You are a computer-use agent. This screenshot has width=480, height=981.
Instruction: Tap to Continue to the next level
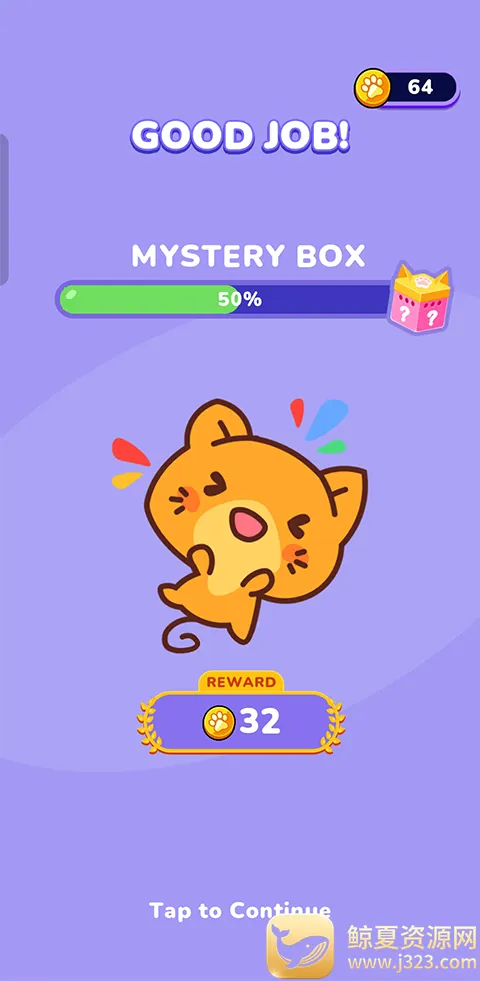click(x=240, y=910)
